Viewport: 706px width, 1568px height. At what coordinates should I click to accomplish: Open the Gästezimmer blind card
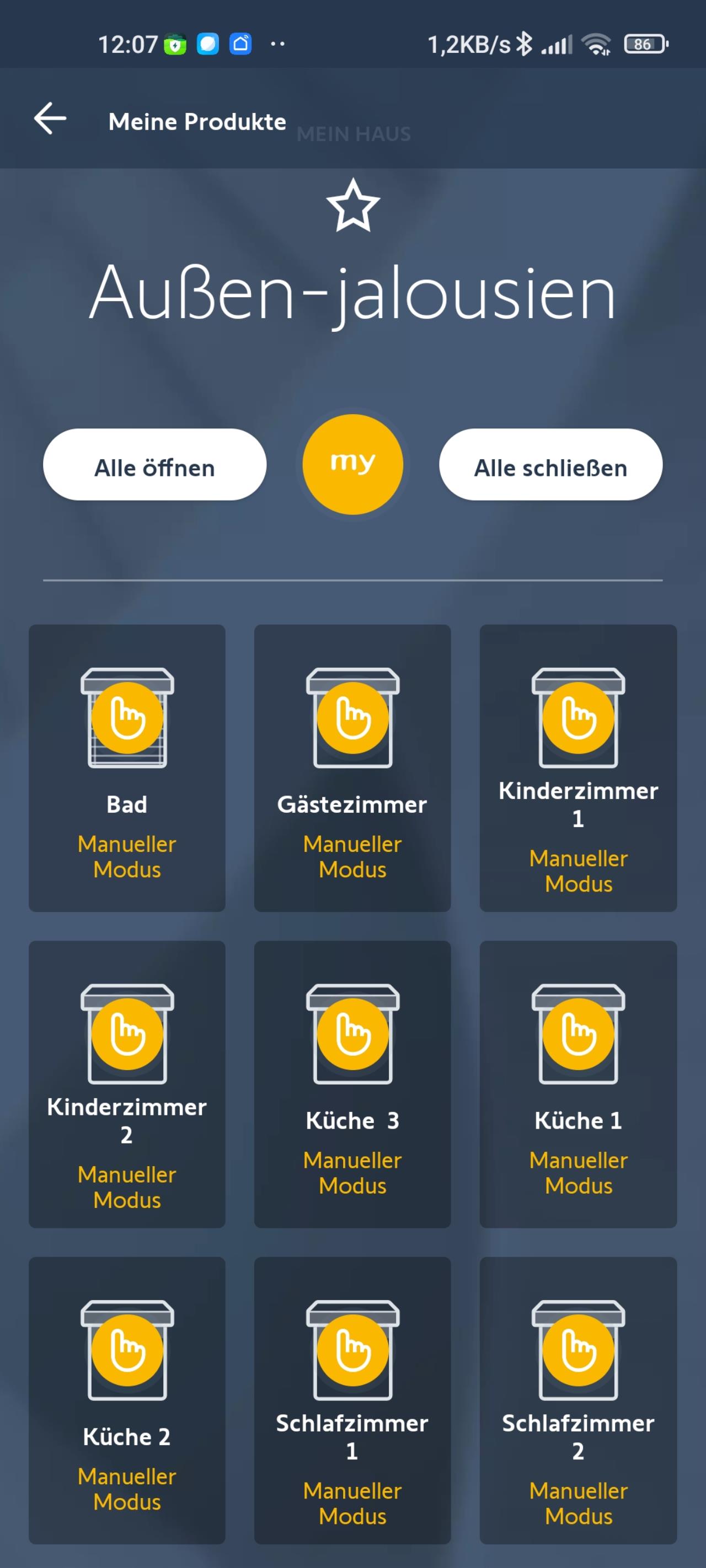click(352, 768)
